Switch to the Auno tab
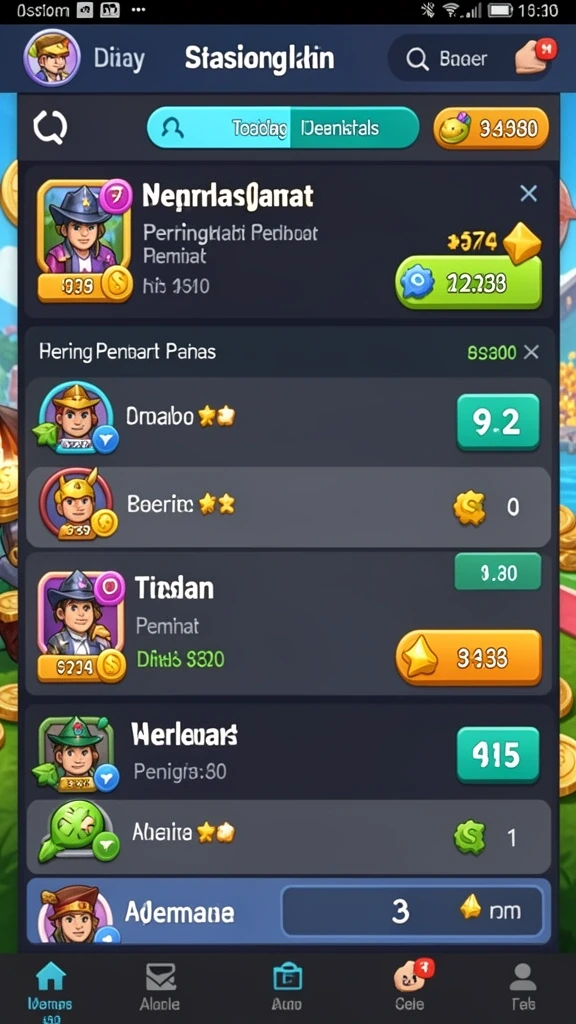The height and width of the screenshot is (1024, 576). click(x=287, y=987)
